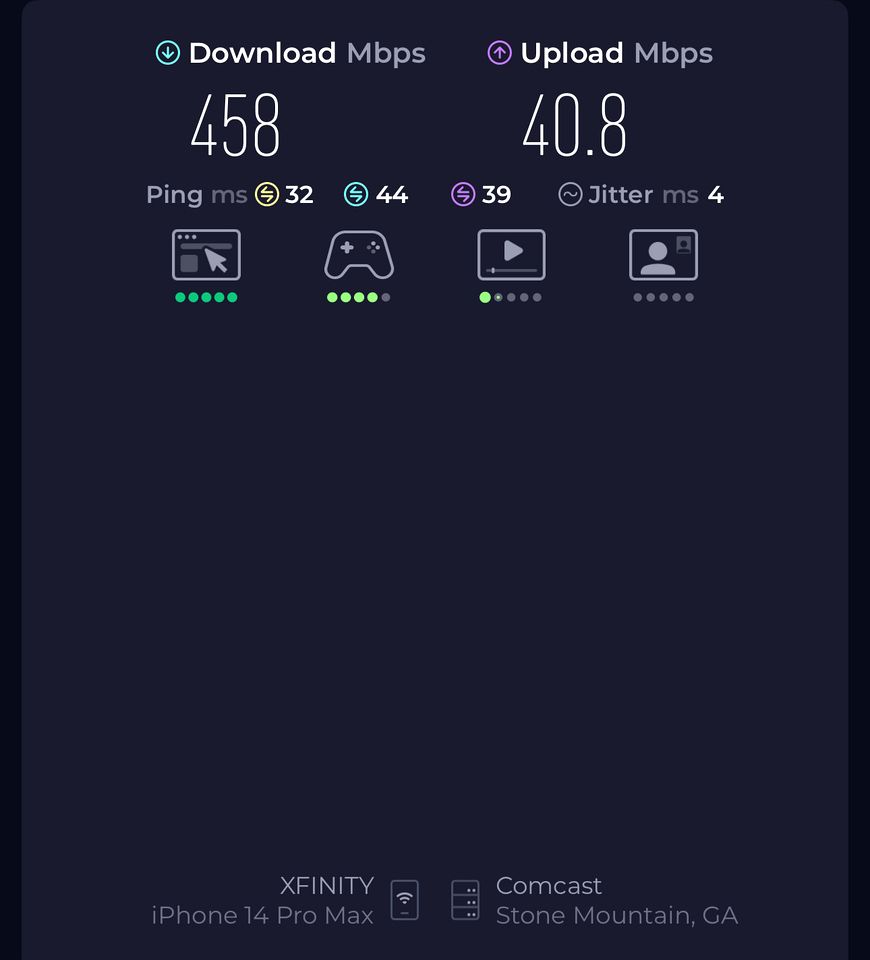Image resolution: width=870 pixels, height=960 pixels.
Task: Check the video chat experience rating
Action: 663,256
